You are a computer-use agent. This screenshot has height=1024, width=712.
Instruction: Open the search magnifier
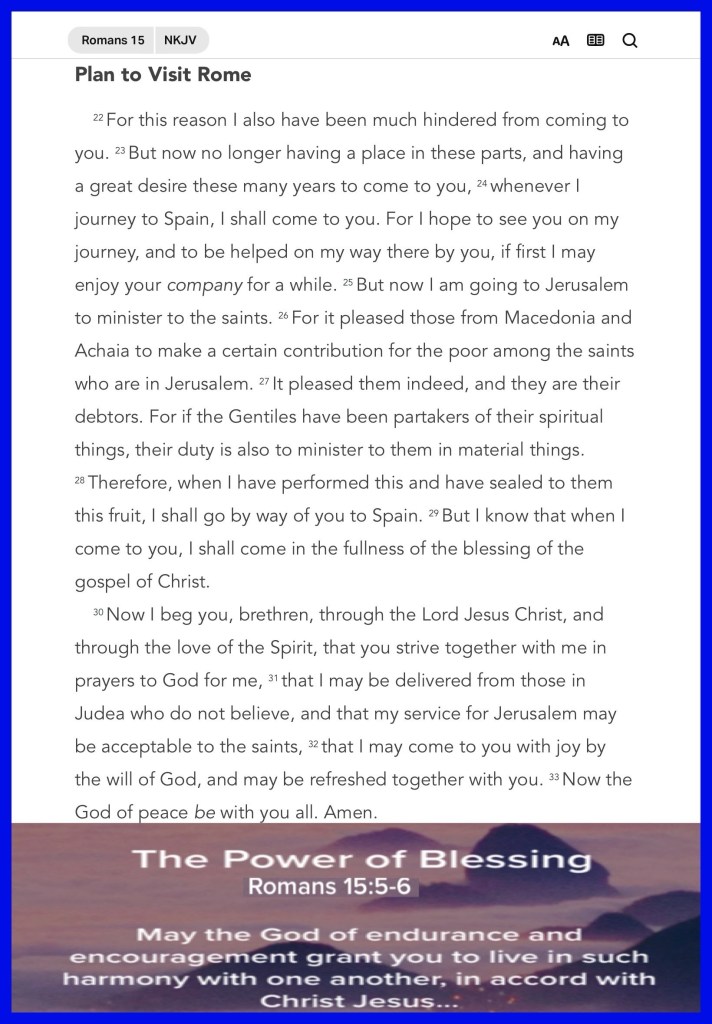click(x=630, y=41)
